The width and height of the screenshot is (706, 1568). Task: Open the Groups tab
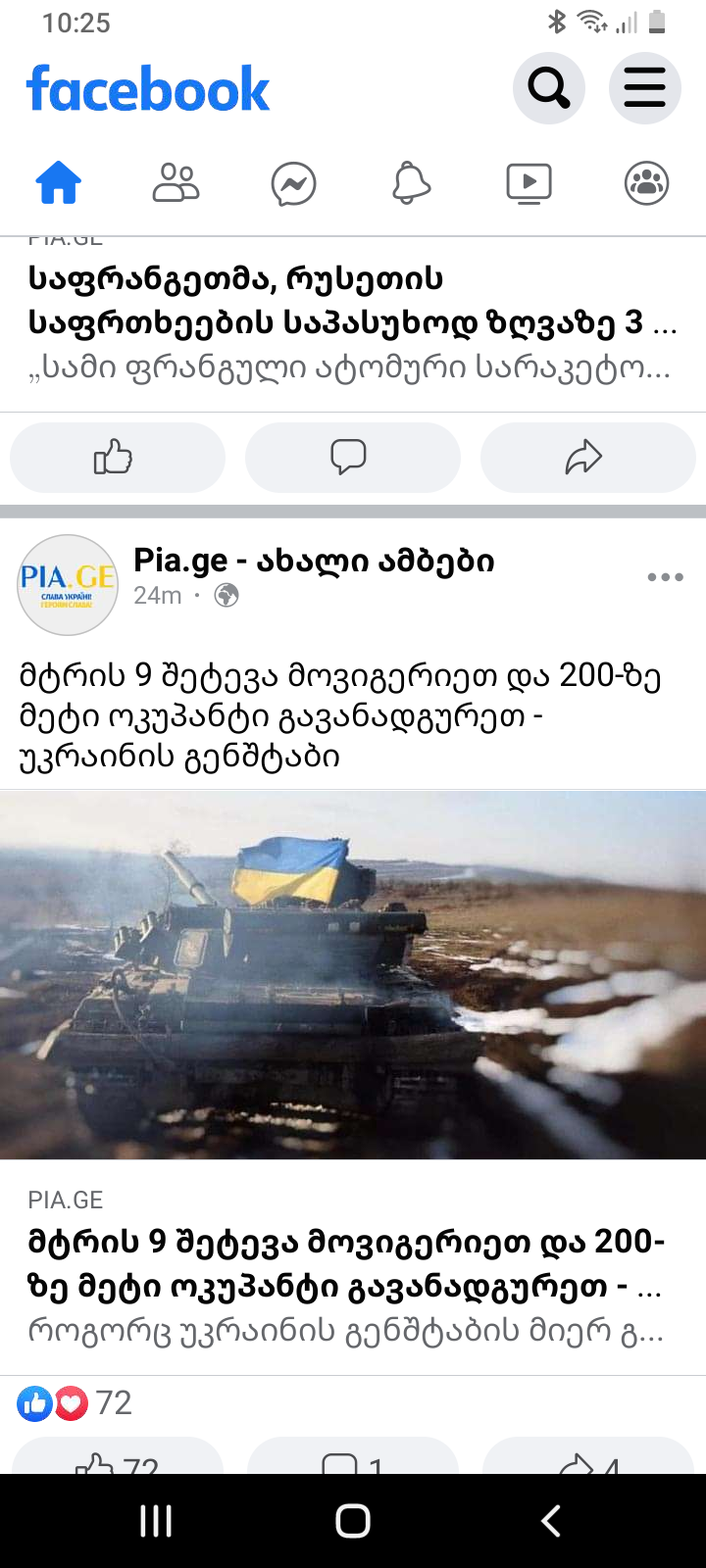pos(646,182)
